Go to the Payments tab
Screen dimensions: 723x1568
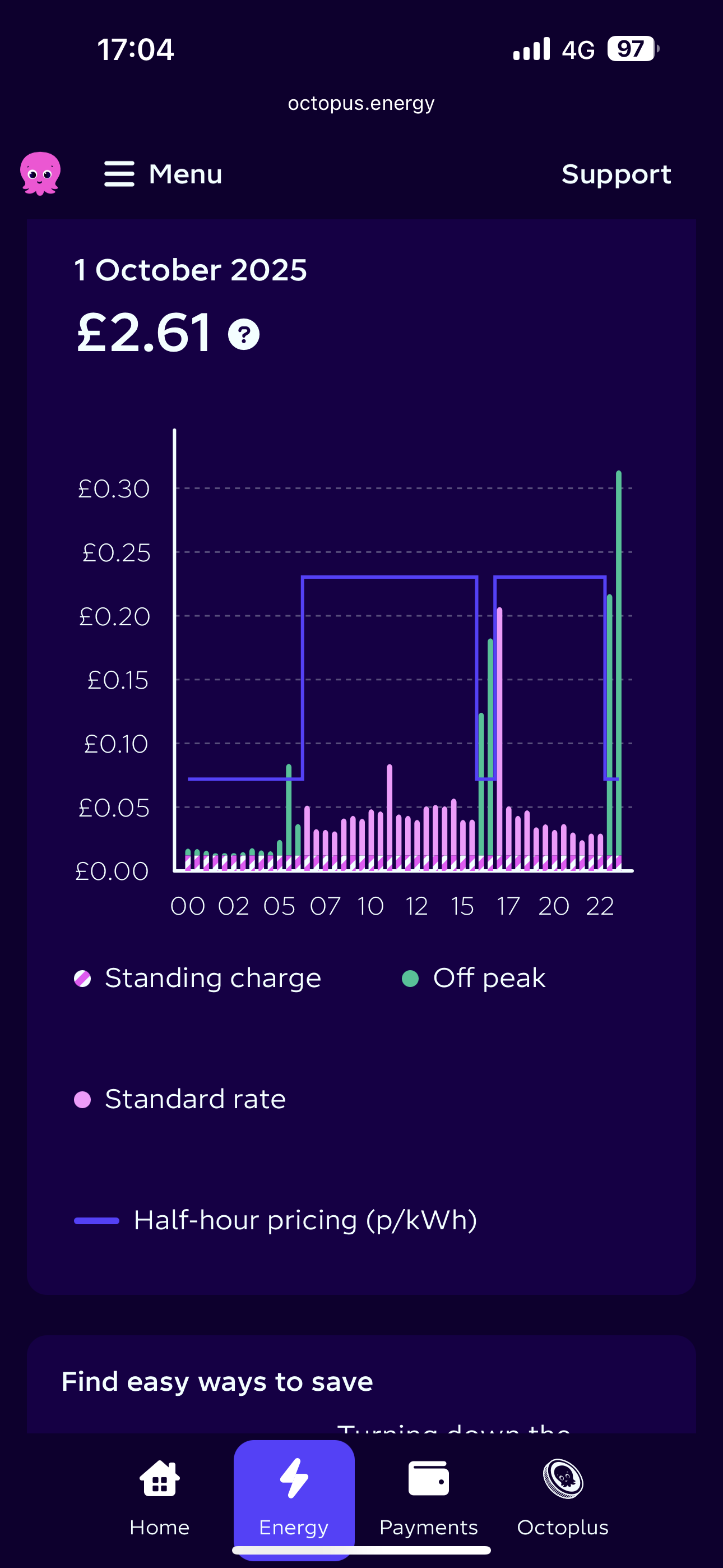pyautogui.click(x=428, y=1495)
